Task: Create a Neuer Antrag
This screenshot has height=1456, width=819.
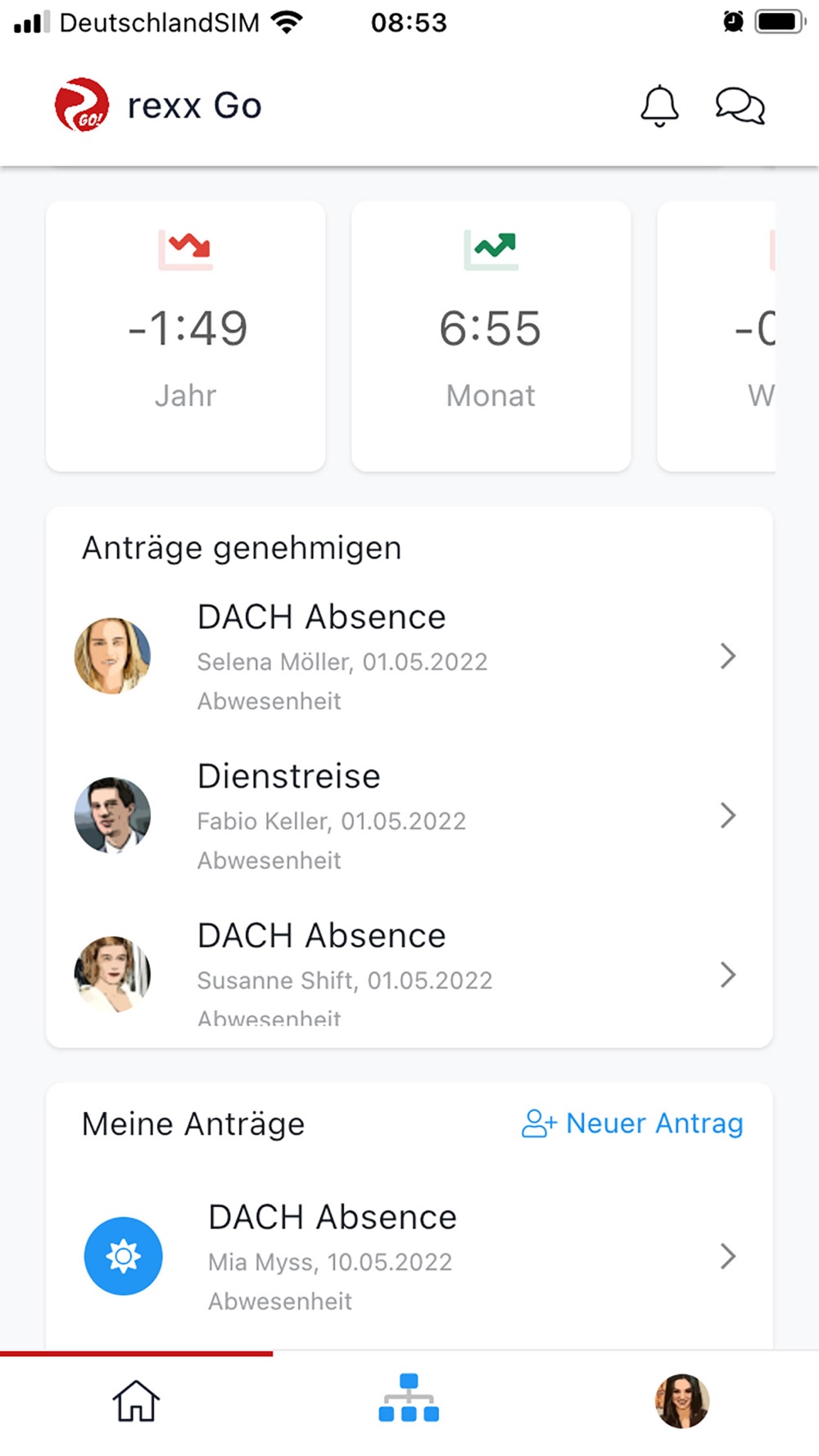Action: [x=632, y=1124]
